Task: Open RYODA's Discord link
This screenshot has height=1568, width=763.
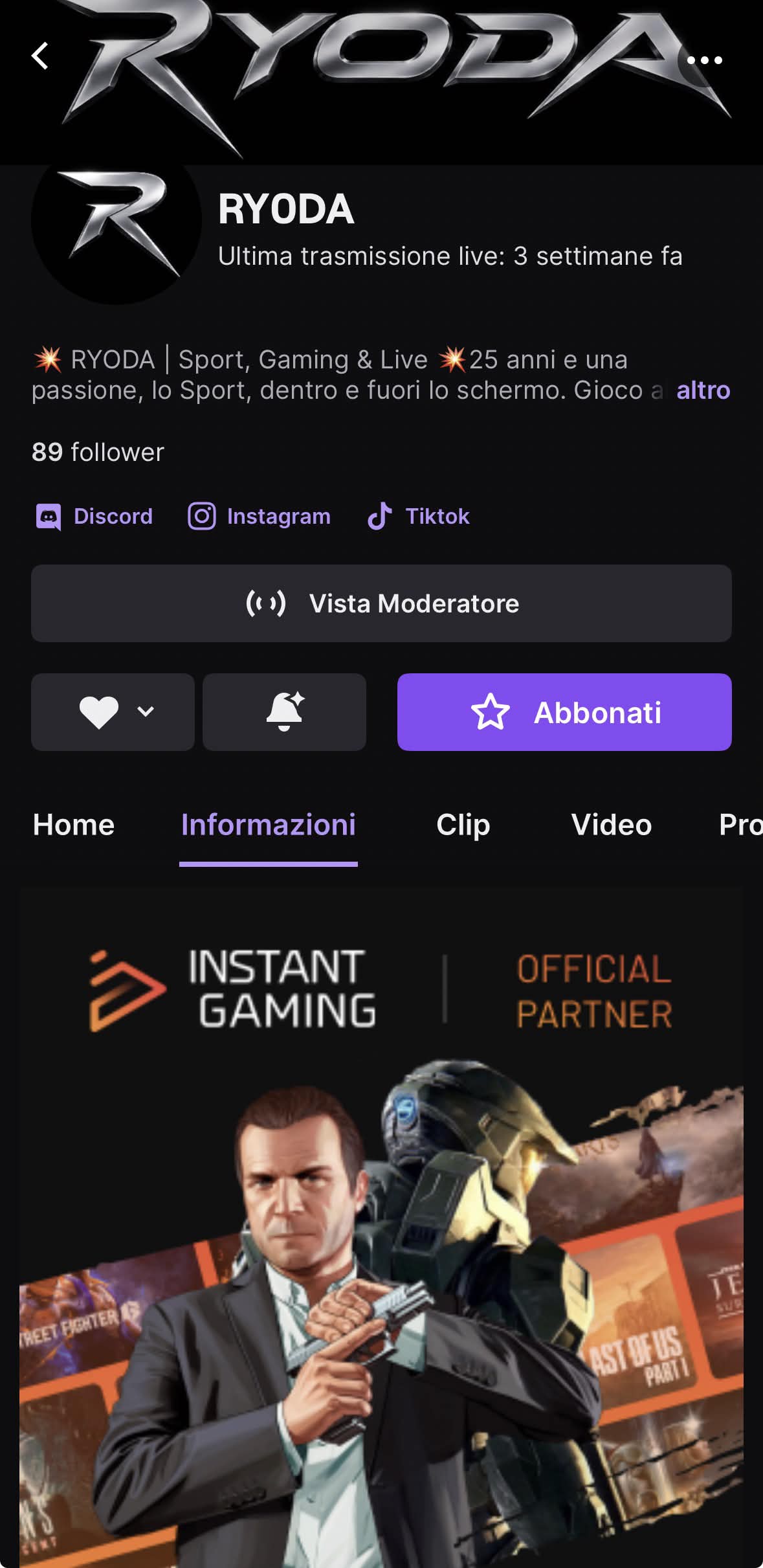Action: click(x=94, y=517)
